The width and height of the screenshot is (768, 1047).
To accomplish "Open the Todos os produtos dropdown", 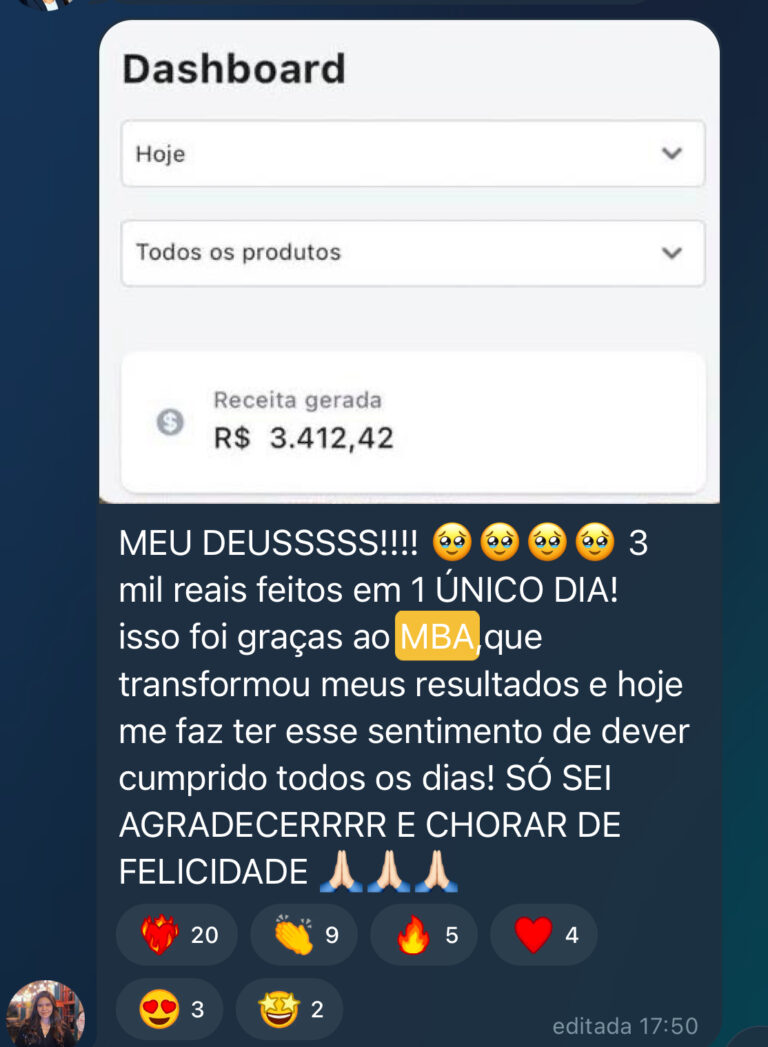I will [413, 252].
